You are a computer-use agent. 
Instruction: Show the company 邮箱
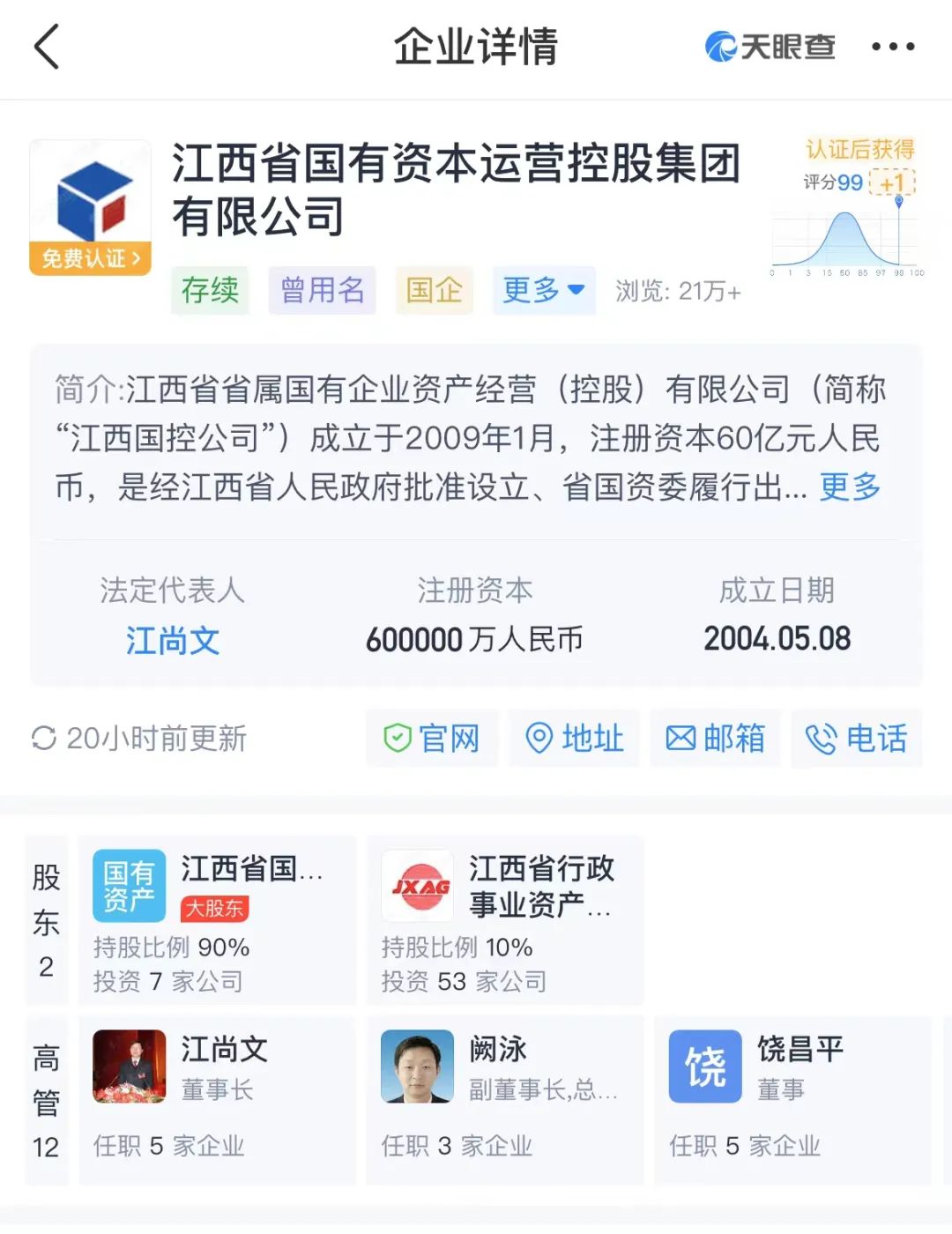click(x=715, y=738)
